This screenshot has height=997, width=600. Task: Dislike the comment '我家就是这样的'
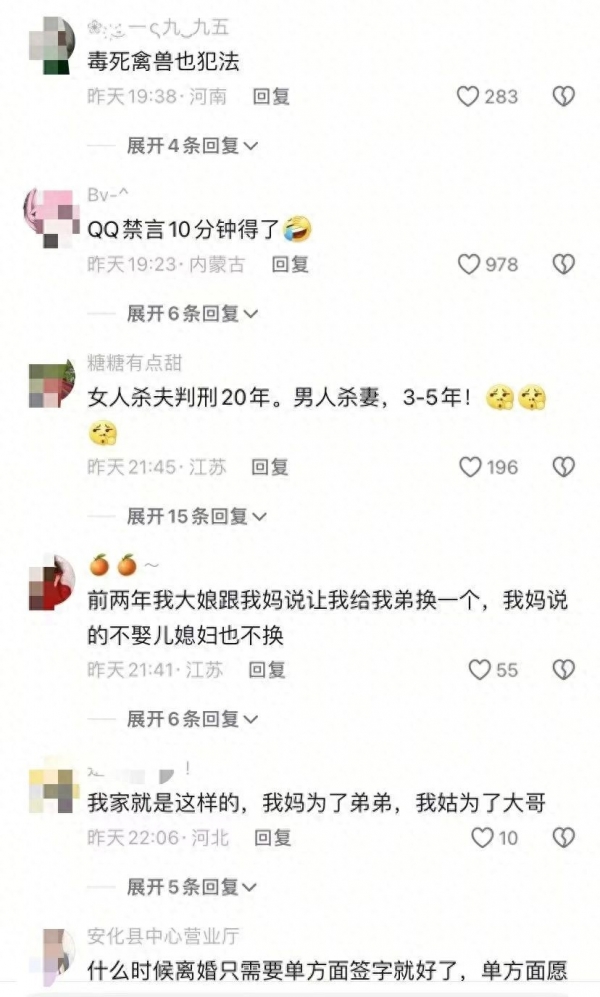[x=564, y=837]
